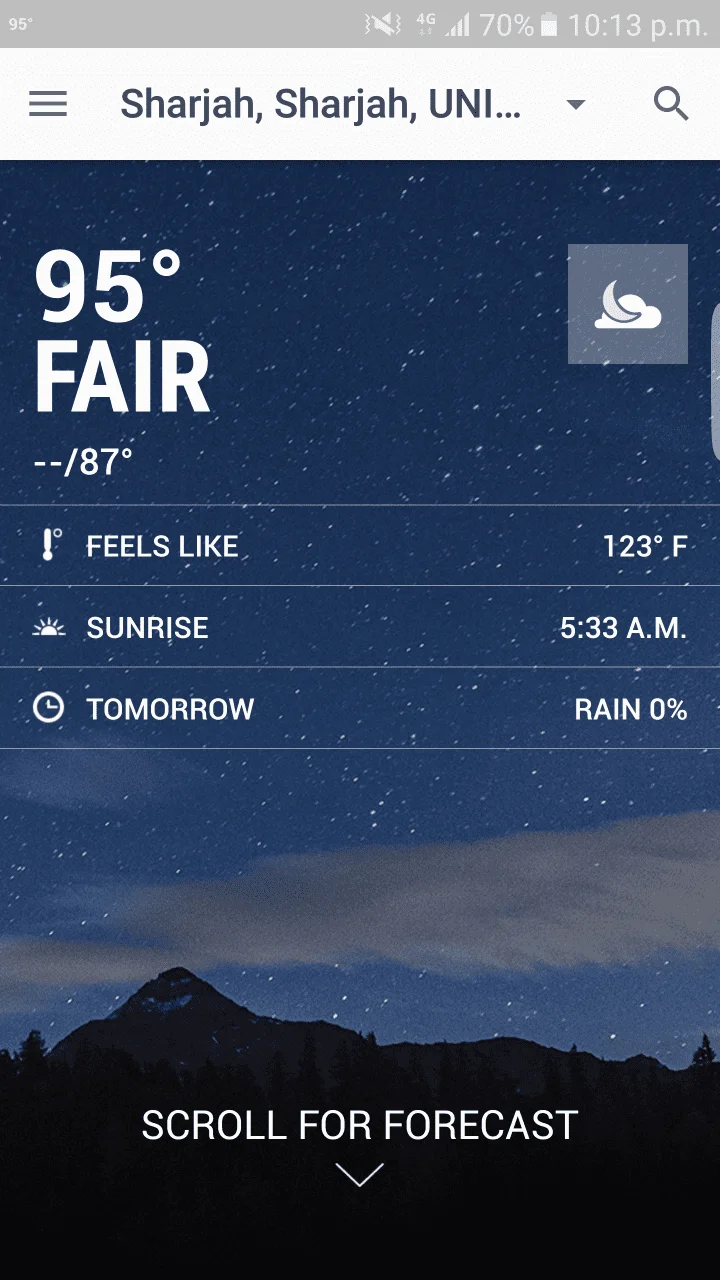
Task: Open the Feels Like details row
Action: click(360, 546)
